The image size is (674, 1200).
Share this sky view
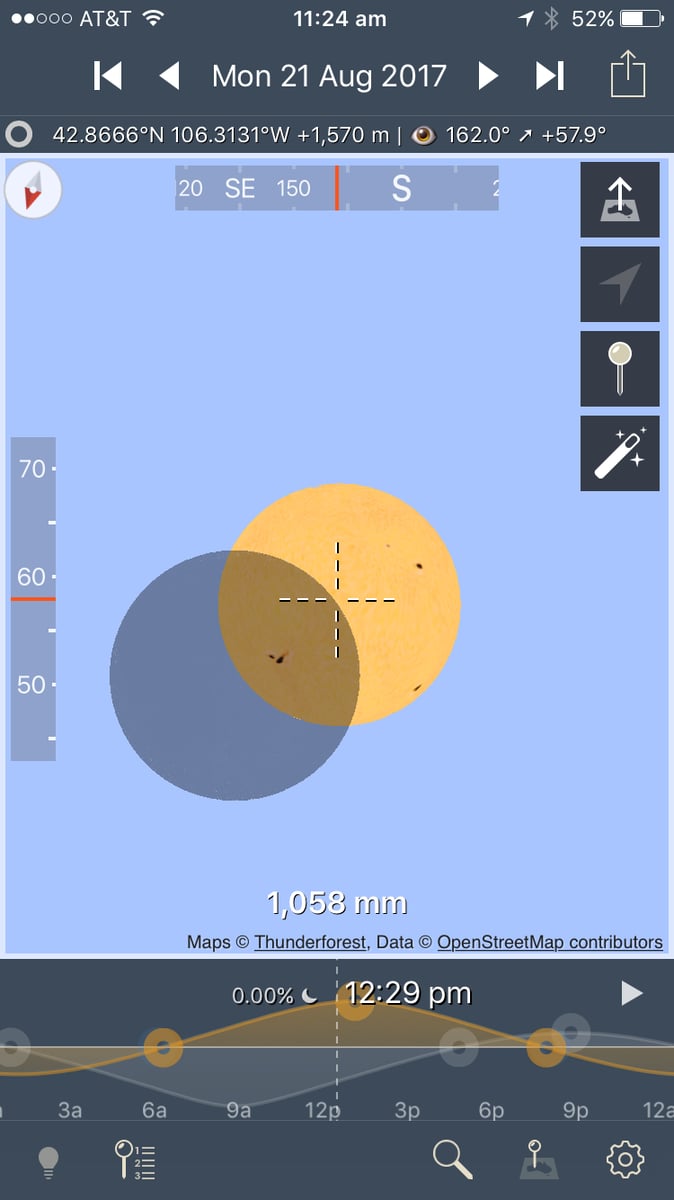[x=628, y=76]
